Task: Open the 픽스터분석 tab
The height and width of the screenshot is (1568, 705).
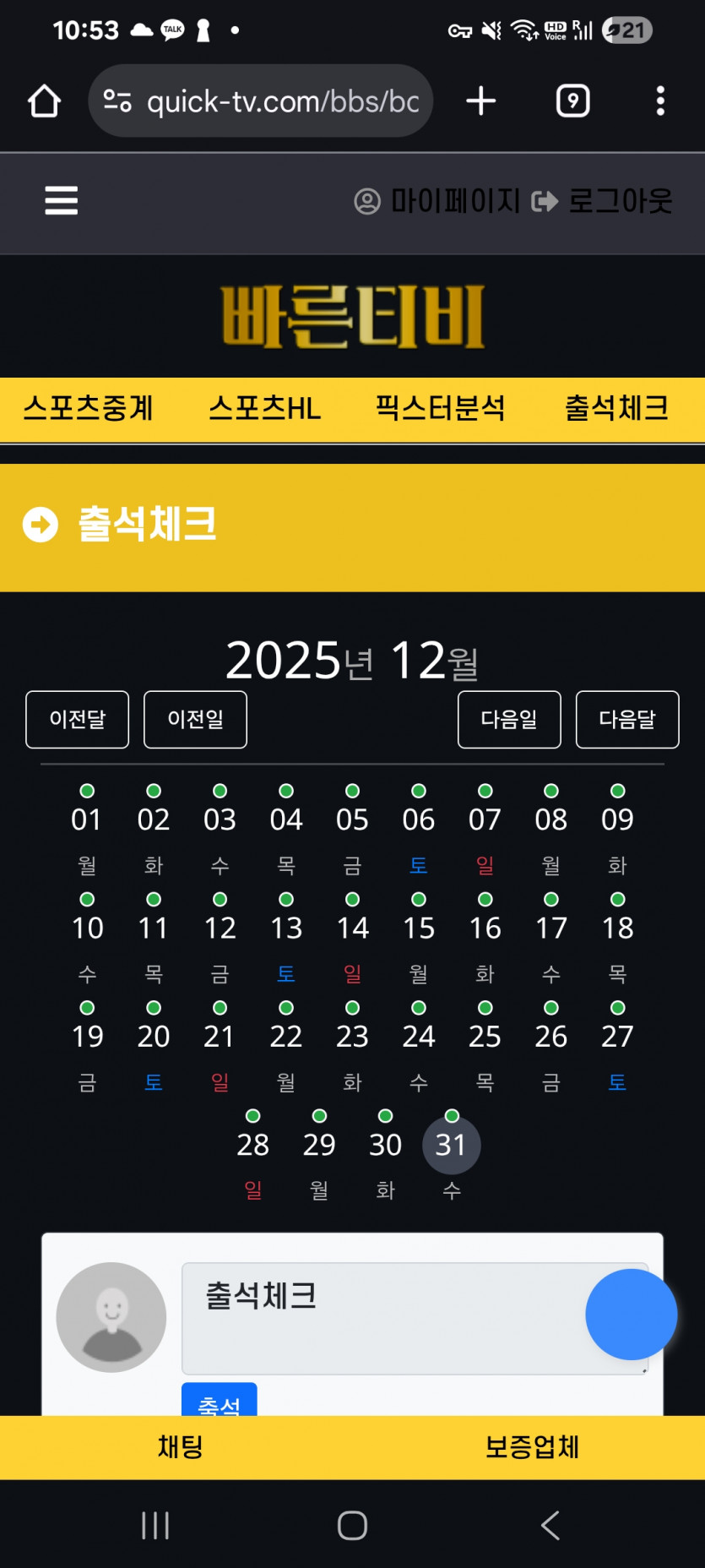Action: pyautogui.click(x=441, y=409)
